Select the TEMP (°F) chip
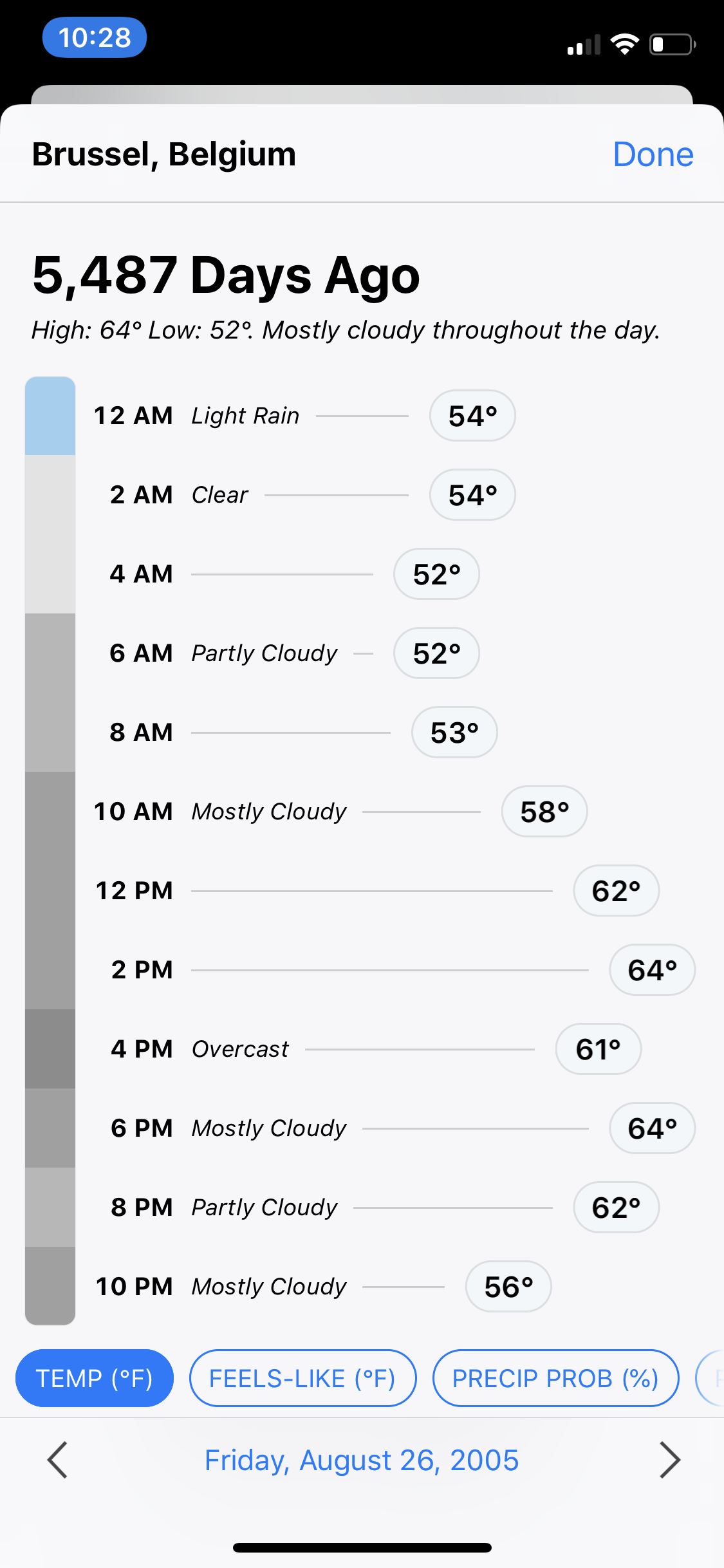The image size is (724, 1568). [95, 1378]
